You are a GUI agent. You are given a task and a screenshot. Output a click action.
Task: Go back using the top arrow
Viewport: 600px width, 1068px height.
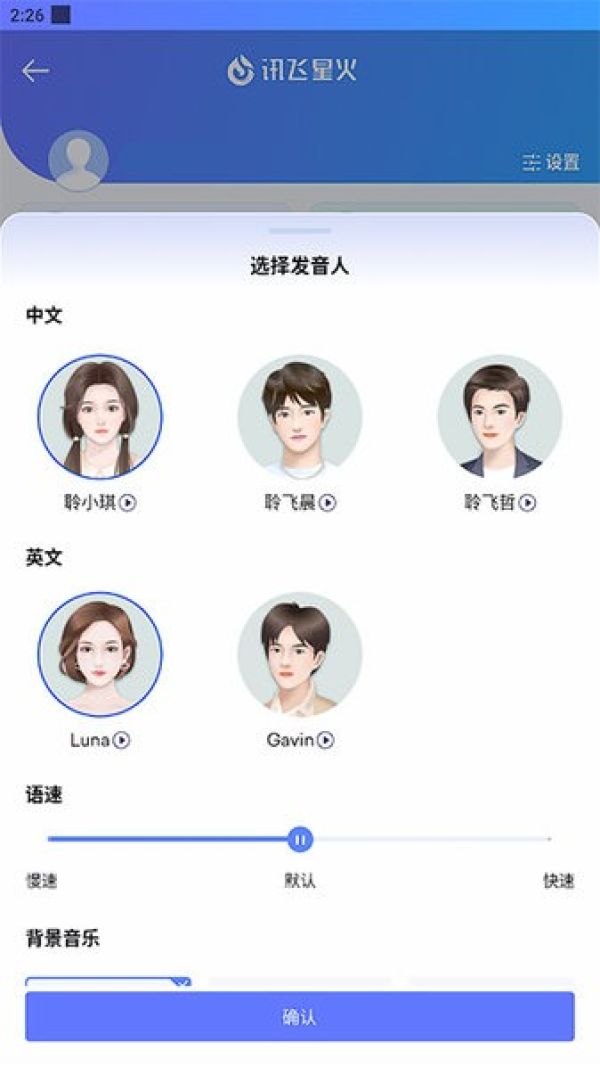coord(35,70)
